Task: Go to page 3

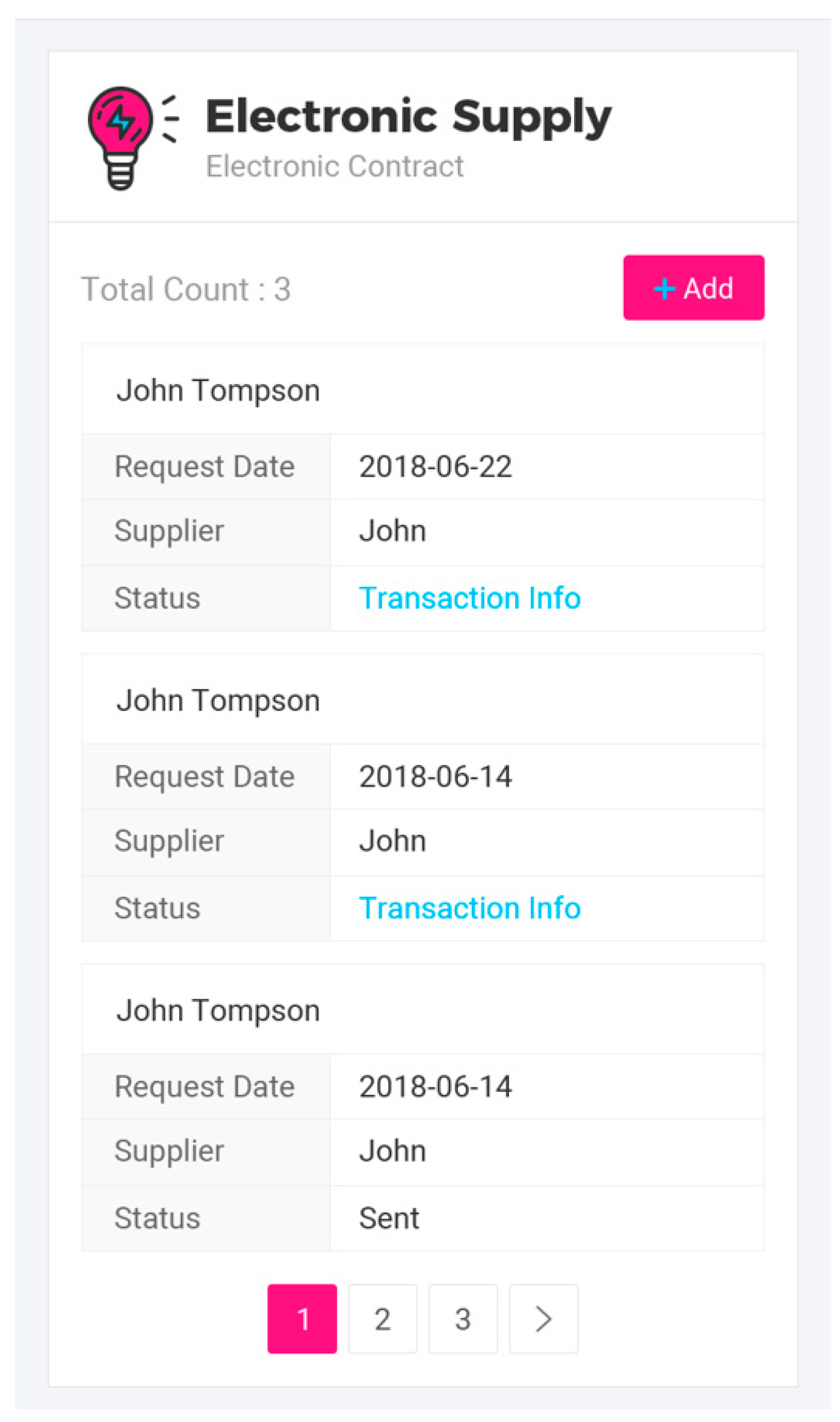Action: tap(463, 1319)
